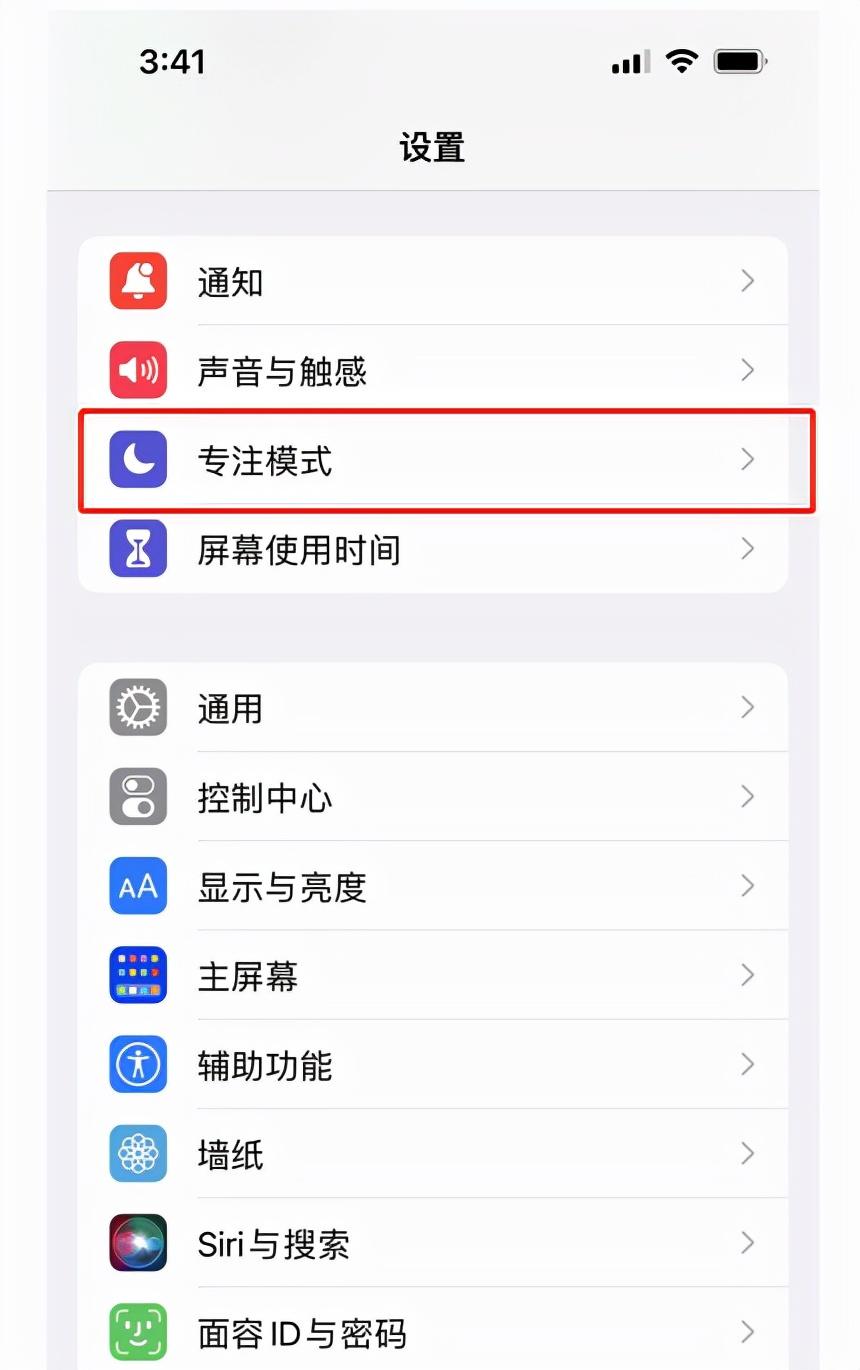This screenshot has width=860, height=1370.
Task: Open the highlighted 专注模式 setting
Action: click(430, 459)
